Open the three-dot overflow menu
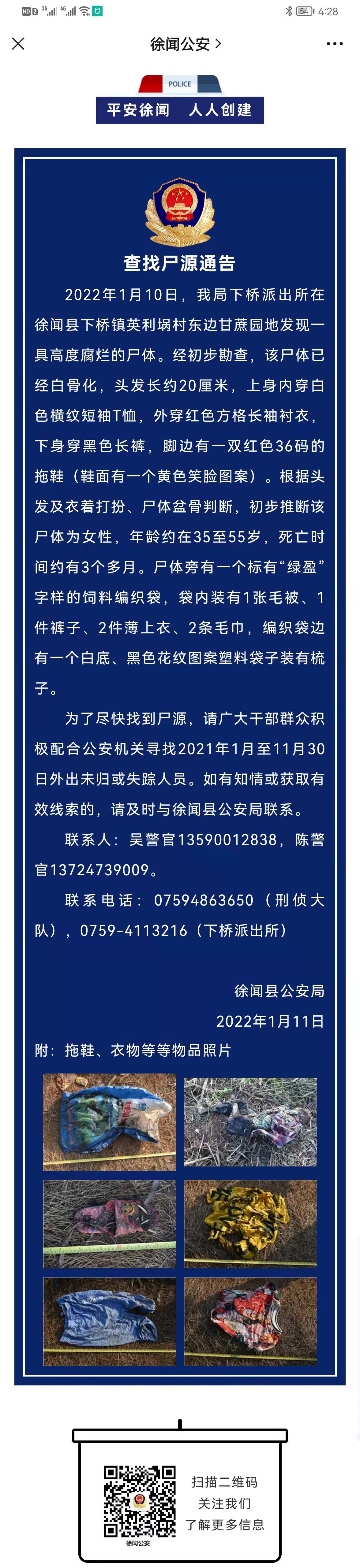The image size is (360, 1568). 334,44
